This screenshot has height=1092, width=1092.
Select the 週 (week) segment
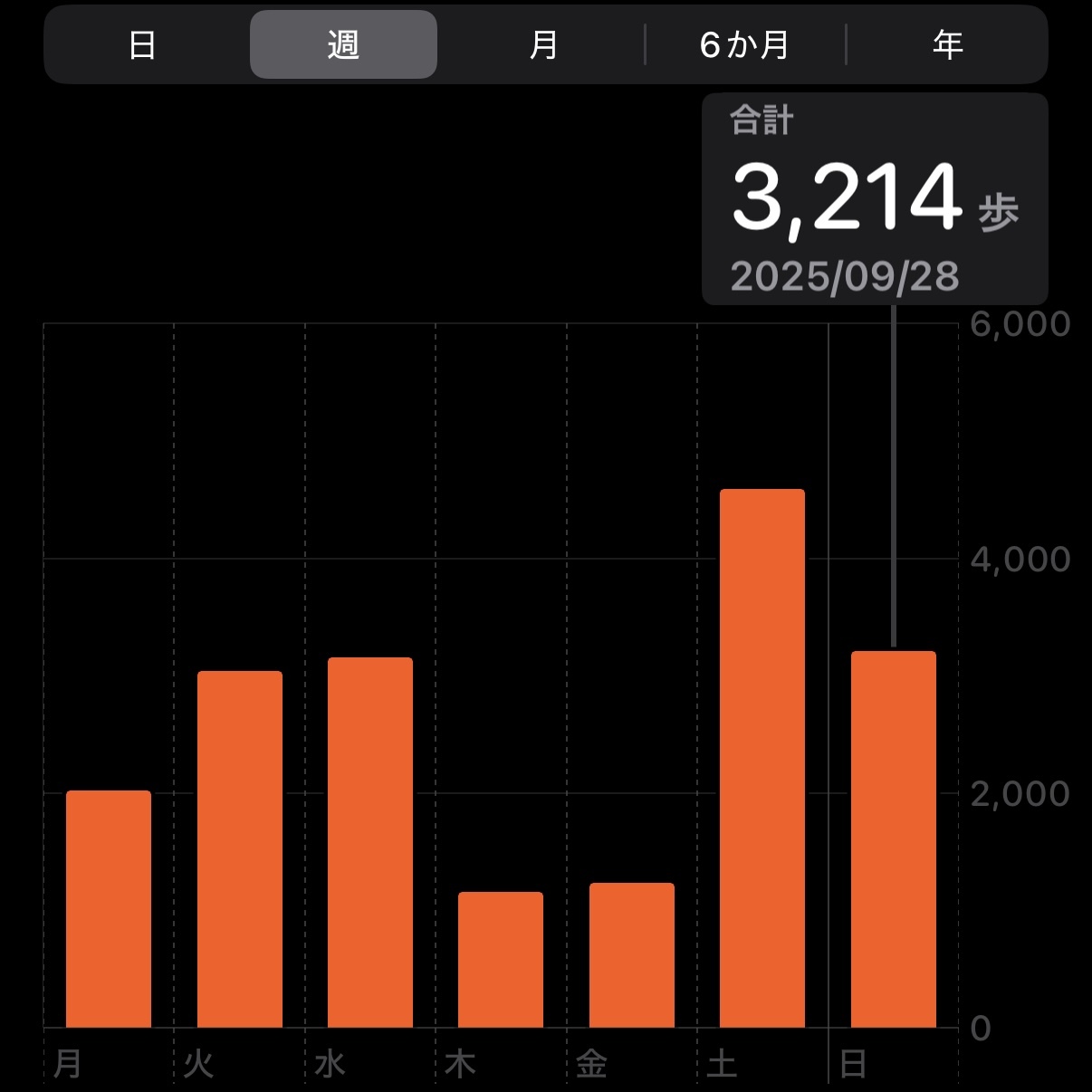tap(343, 44)
